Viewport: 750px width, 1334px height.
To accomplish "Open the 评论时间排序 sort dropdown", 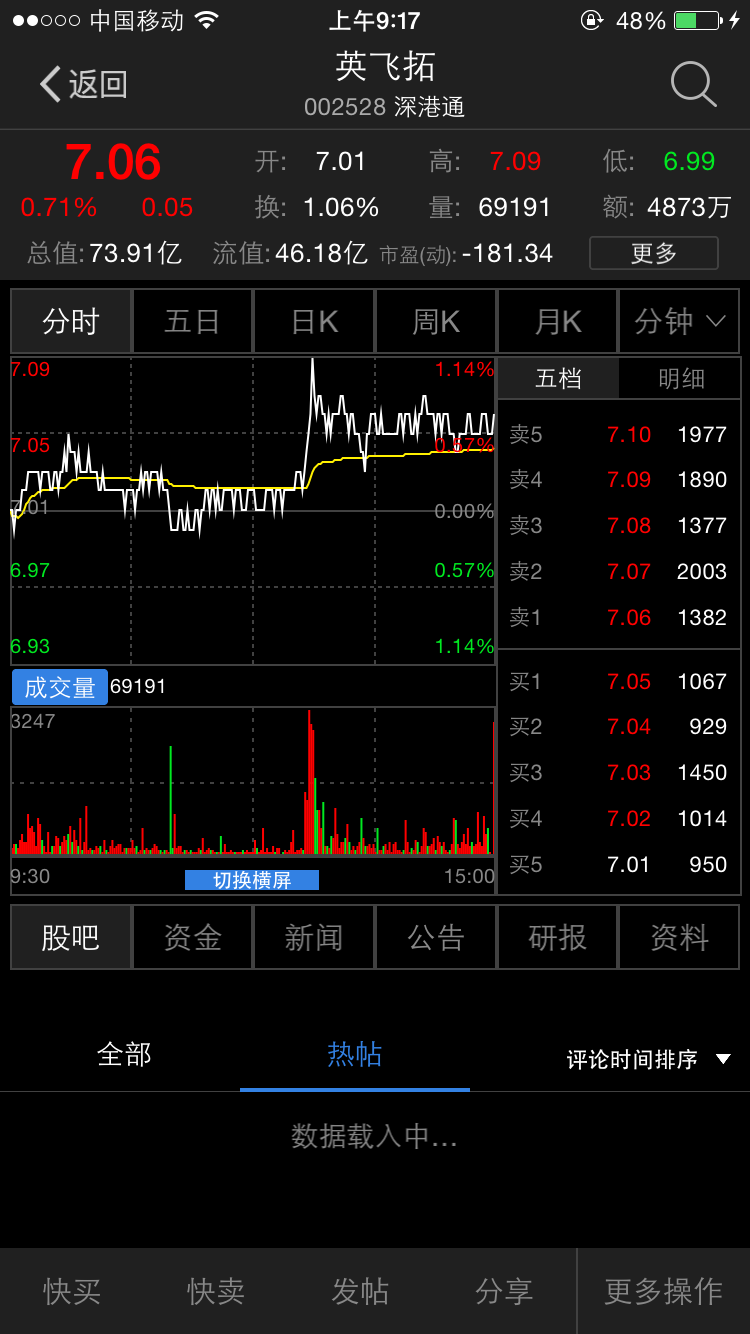I will coord(649,1059).
